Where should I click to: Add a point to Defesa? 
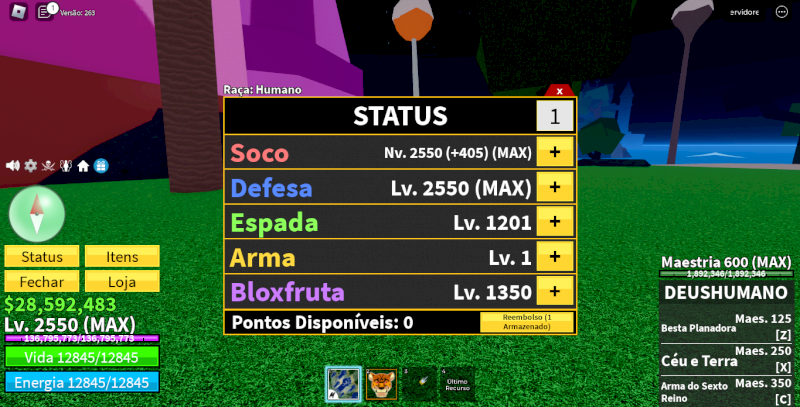click(555, 187)
